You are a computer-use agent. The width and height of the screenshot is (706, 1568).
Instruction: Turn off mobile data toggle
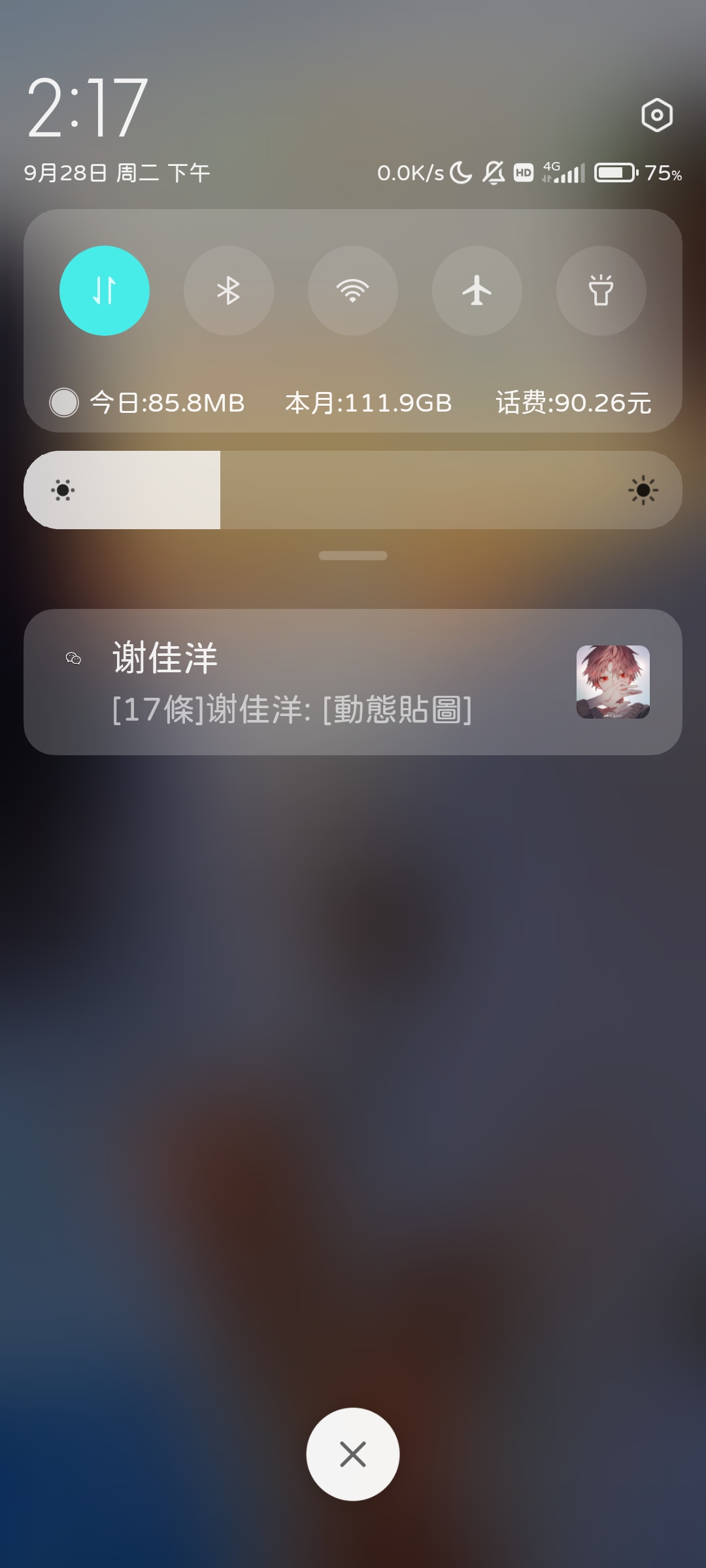105,291
